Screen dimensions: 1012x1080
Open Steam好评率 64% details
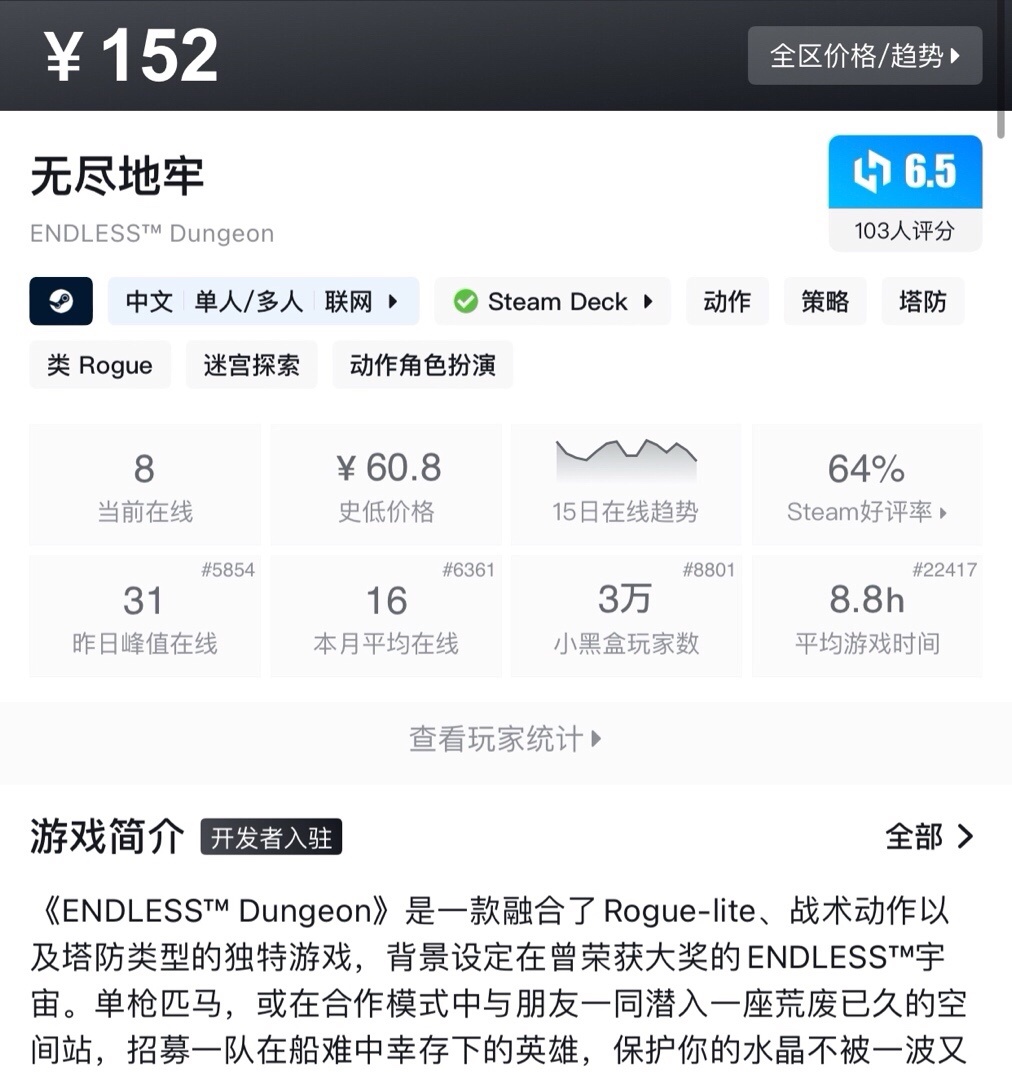coord(866,485)
